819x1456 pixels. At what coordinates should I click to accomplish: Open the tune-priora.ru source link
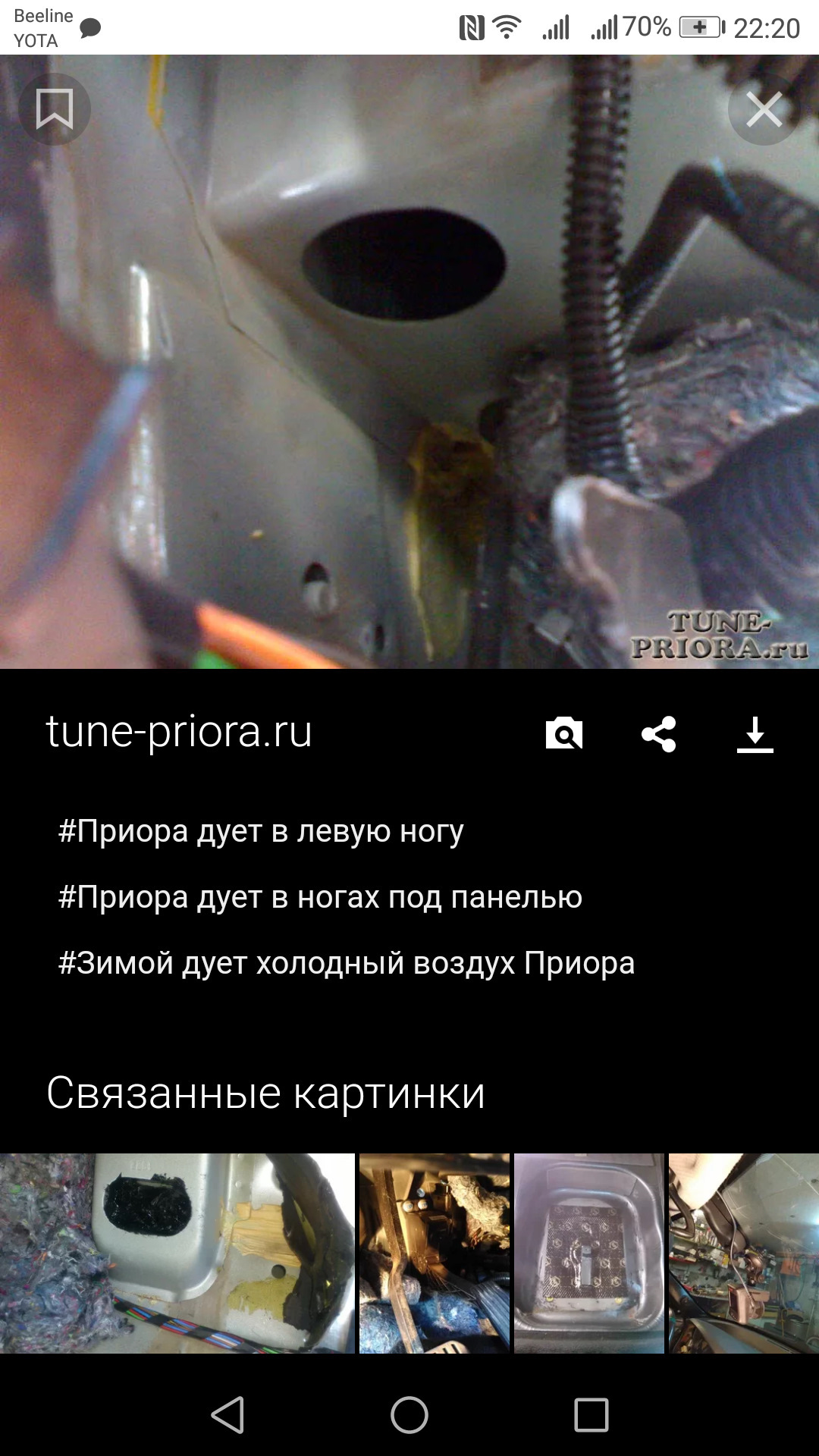(179, 732)
